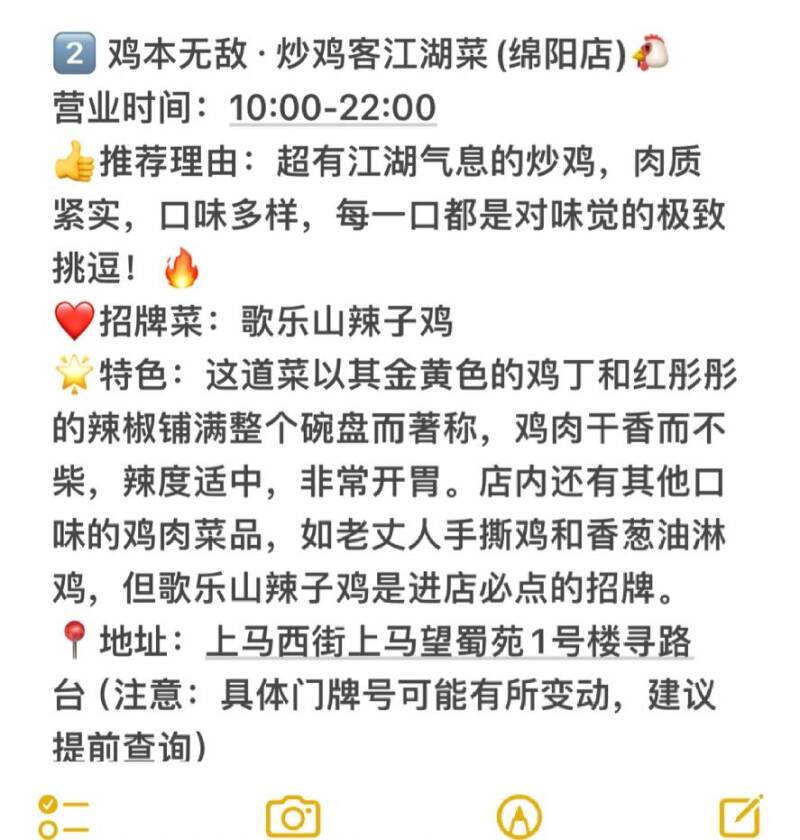
Task: Open the 上马西街上马望蜀苑1号楼 address link
Action: [448, 641]
